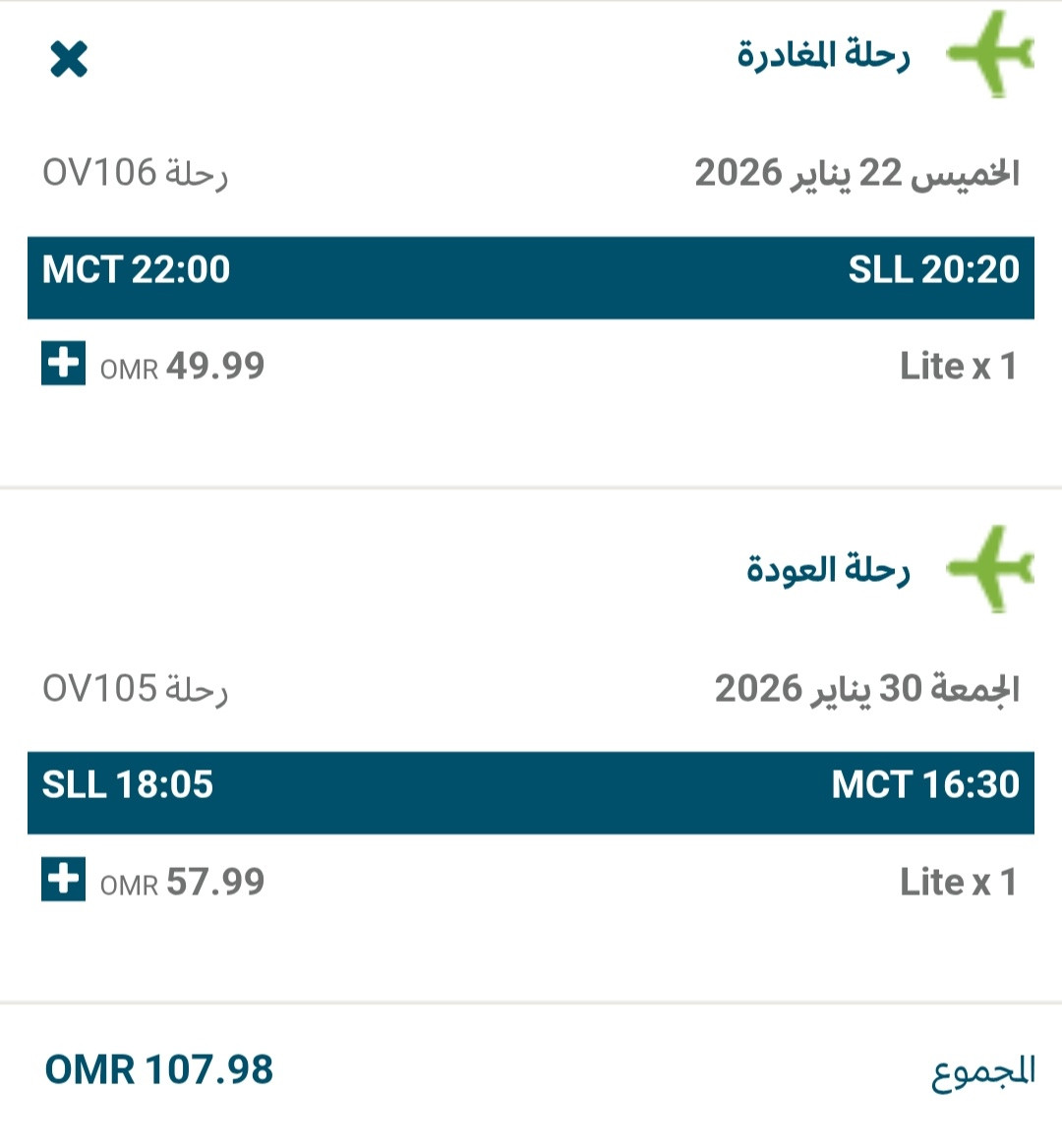
Task: Expand fare details for OMR 49.99 departure
Action: [64, 364]
